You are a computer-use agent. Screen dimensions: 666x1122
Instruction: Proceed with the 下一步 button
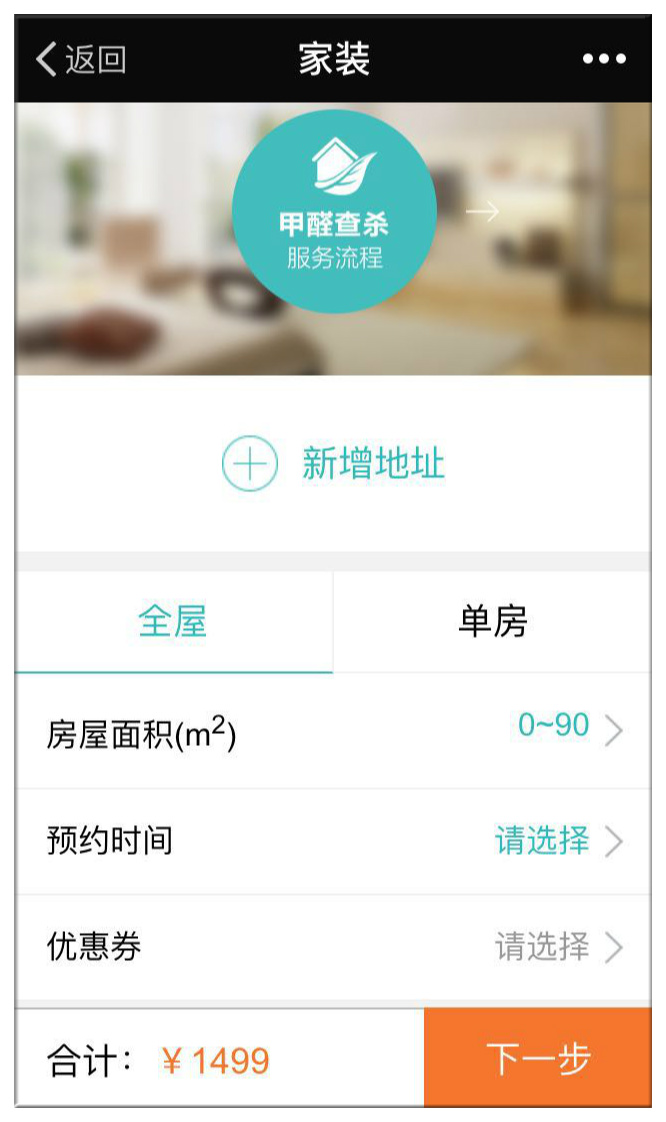point(538,1059)
